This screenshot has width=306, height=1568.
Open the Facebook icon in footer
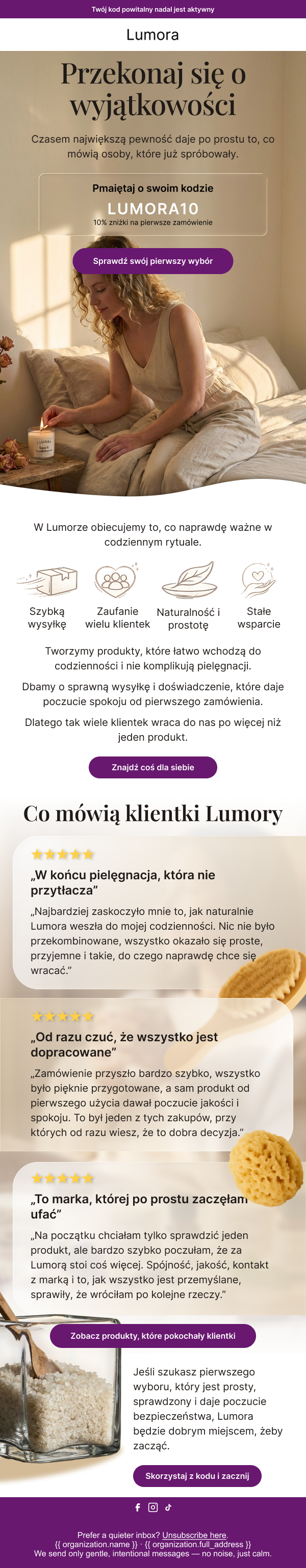click(x=138, y=1507)
